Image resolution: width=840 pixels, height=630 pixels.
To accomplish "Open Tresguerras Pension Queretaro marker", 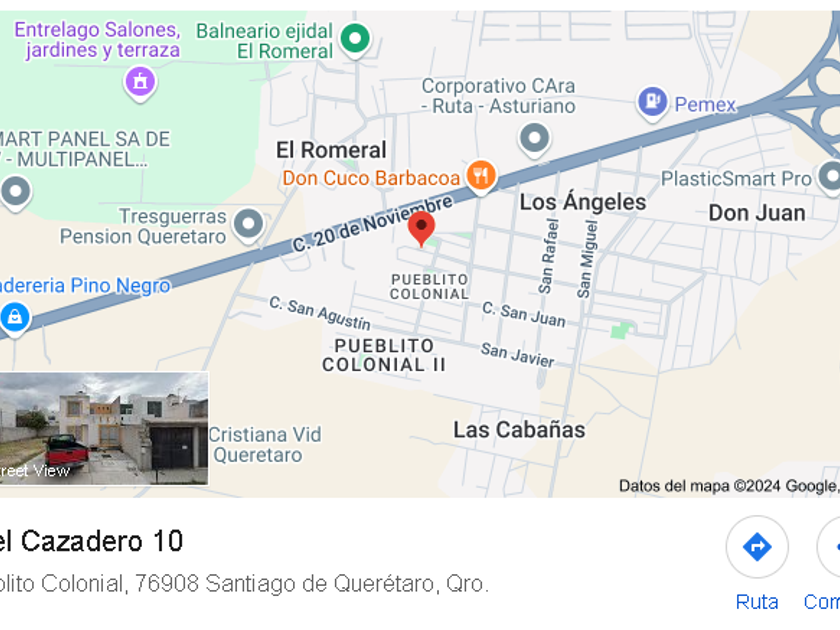I will [247, 224].
